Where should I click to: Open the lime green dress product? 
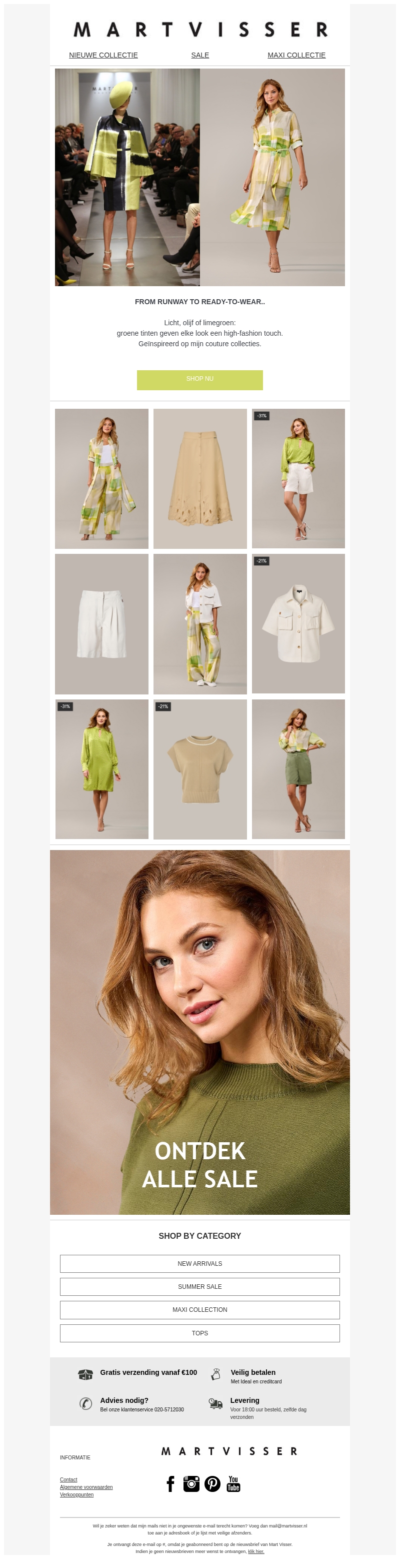pos(101,769)
